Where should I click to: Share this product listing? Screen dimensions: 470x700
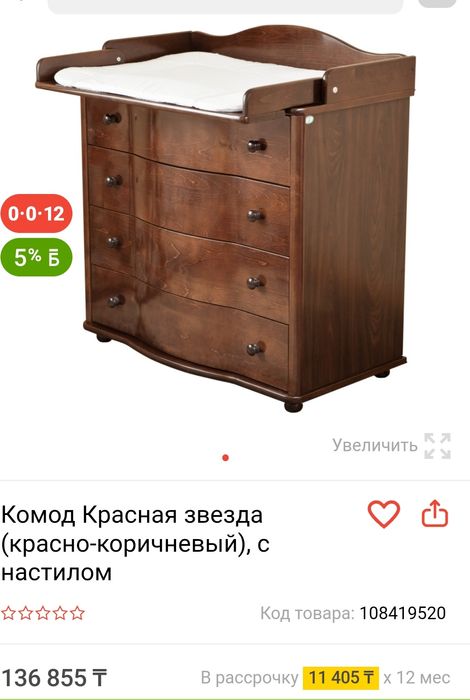point(435,514)
